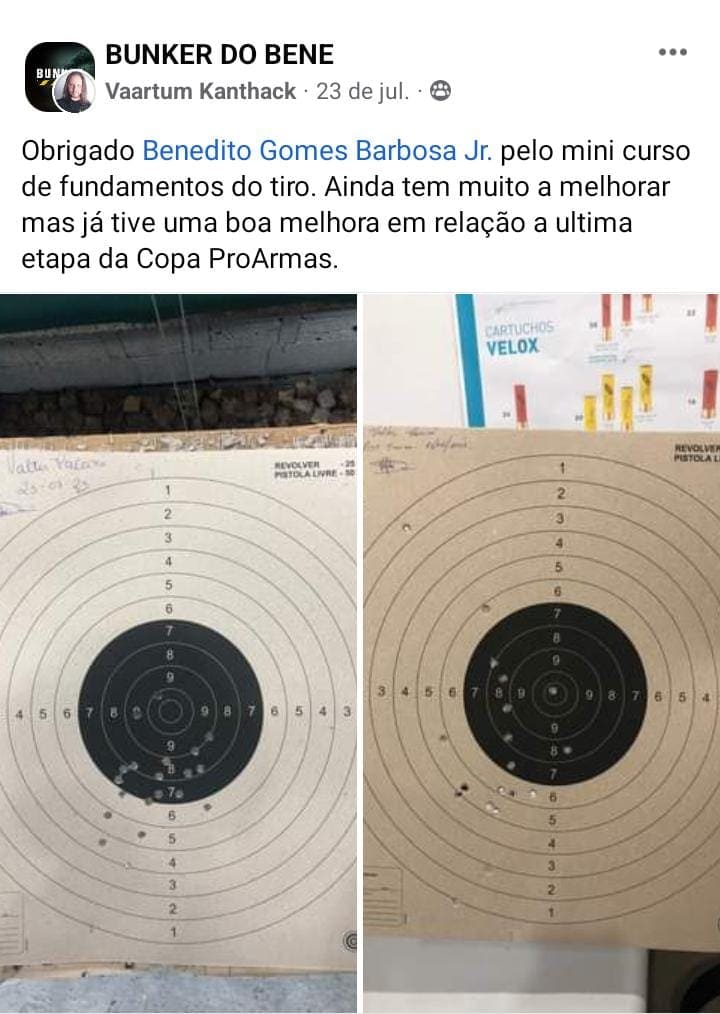The width and height of the screenshot is (720, 1014).
Task: Open the BUNKER DO BENE group page
Action: tap(219, 54)
